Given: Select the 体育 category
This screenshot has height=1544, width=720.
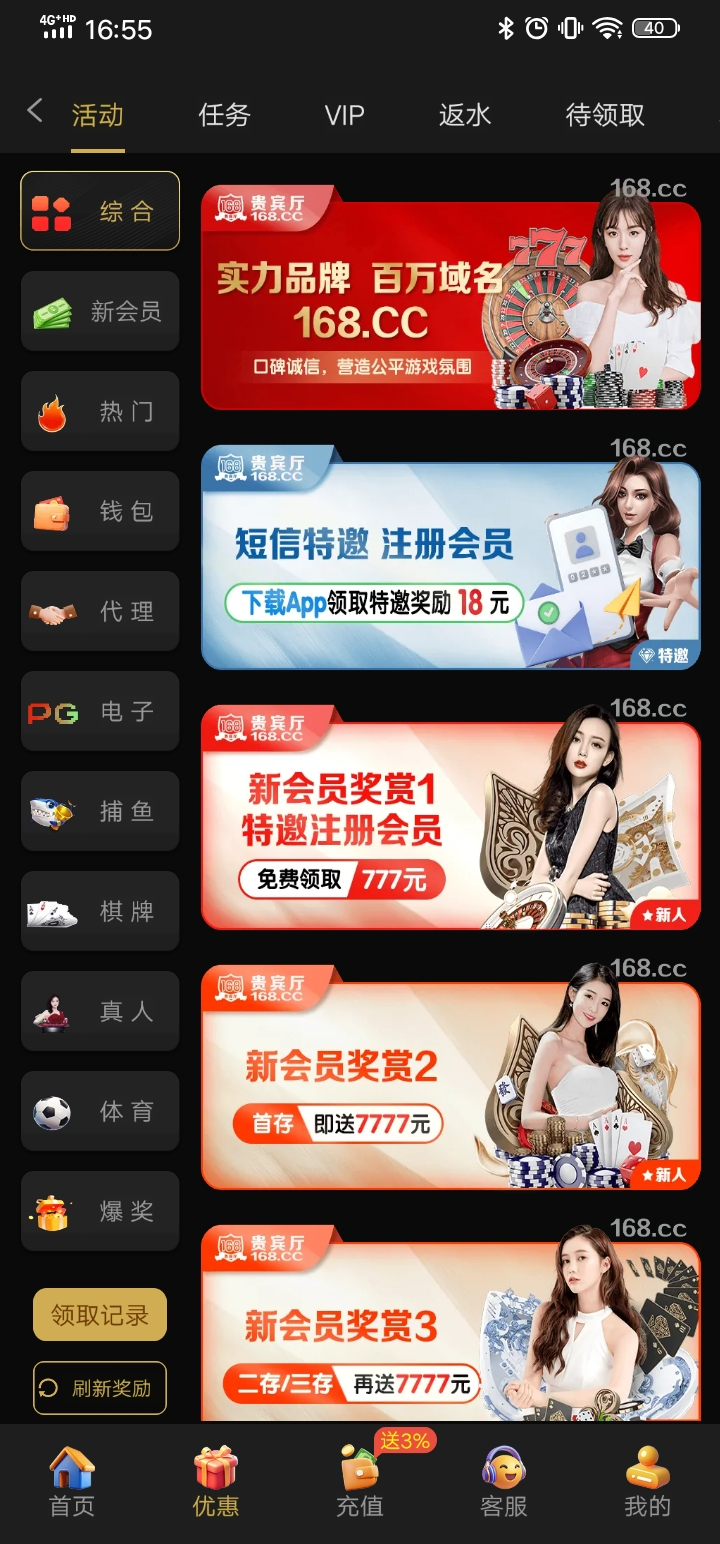Looking at the screenshot, I should click(x=100, y=1111).
